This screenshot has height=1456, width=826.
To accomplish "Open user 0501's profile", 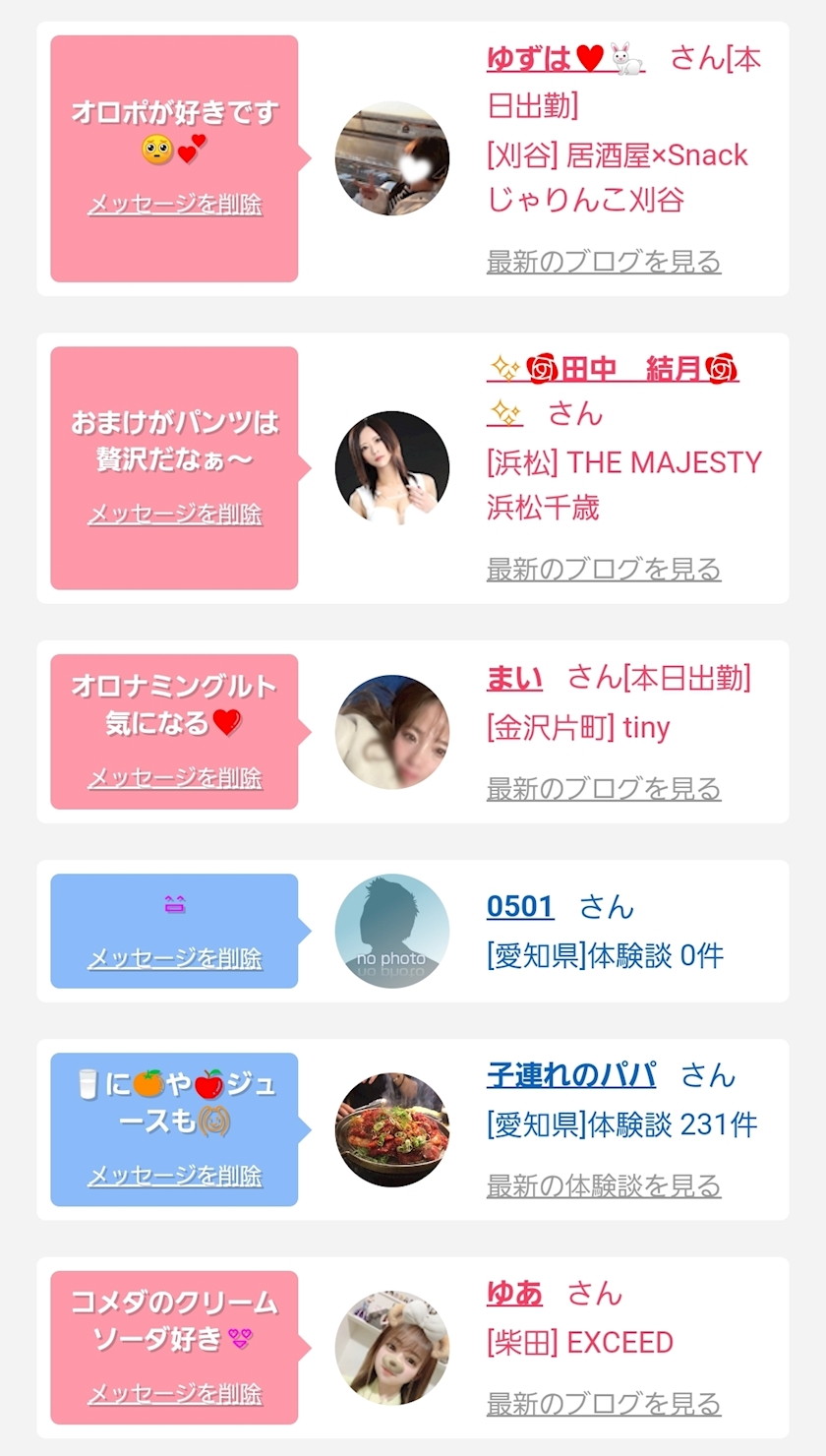I will (x=520, y=906).
